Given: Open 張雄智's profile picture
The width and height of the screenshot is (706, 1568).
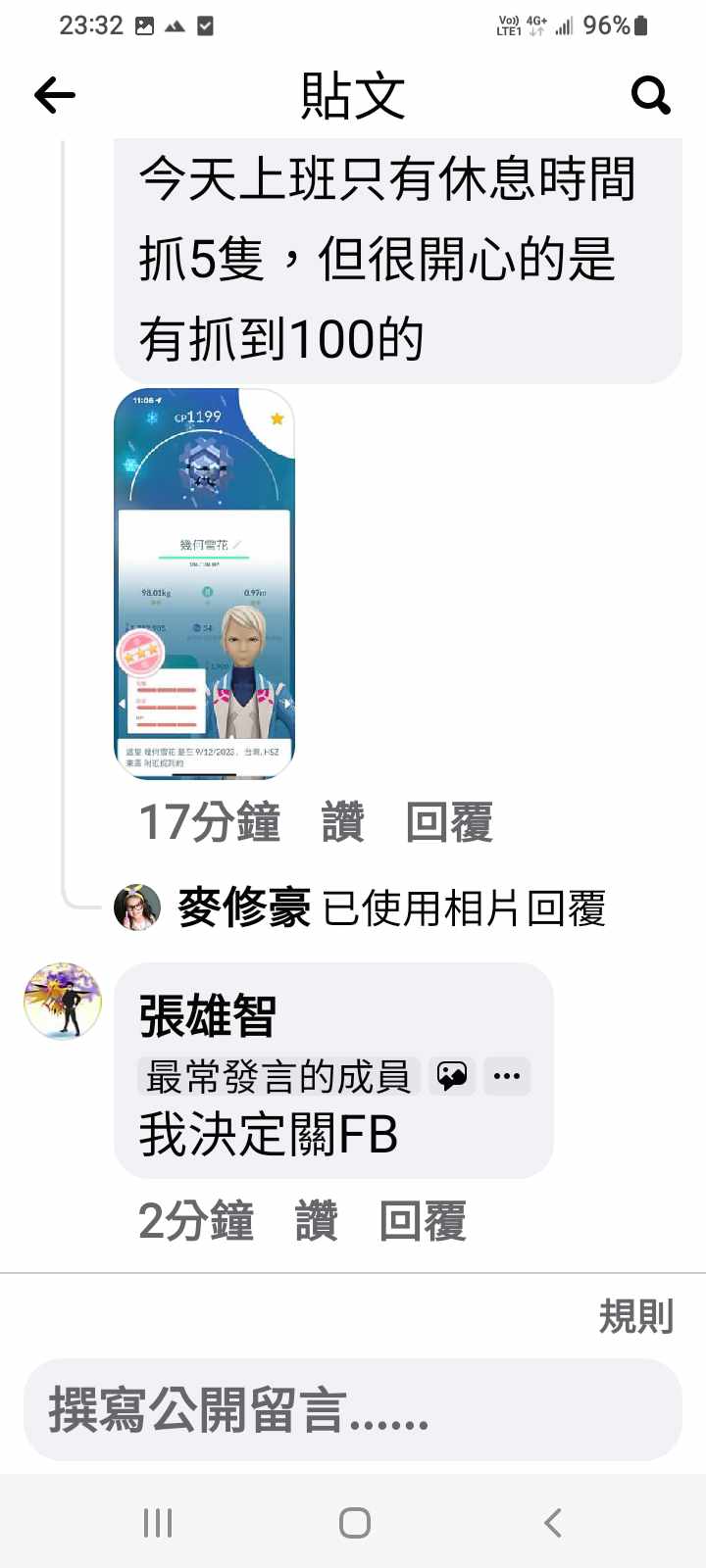Looking at the screenshot, I should click(x=63, y=1001).
